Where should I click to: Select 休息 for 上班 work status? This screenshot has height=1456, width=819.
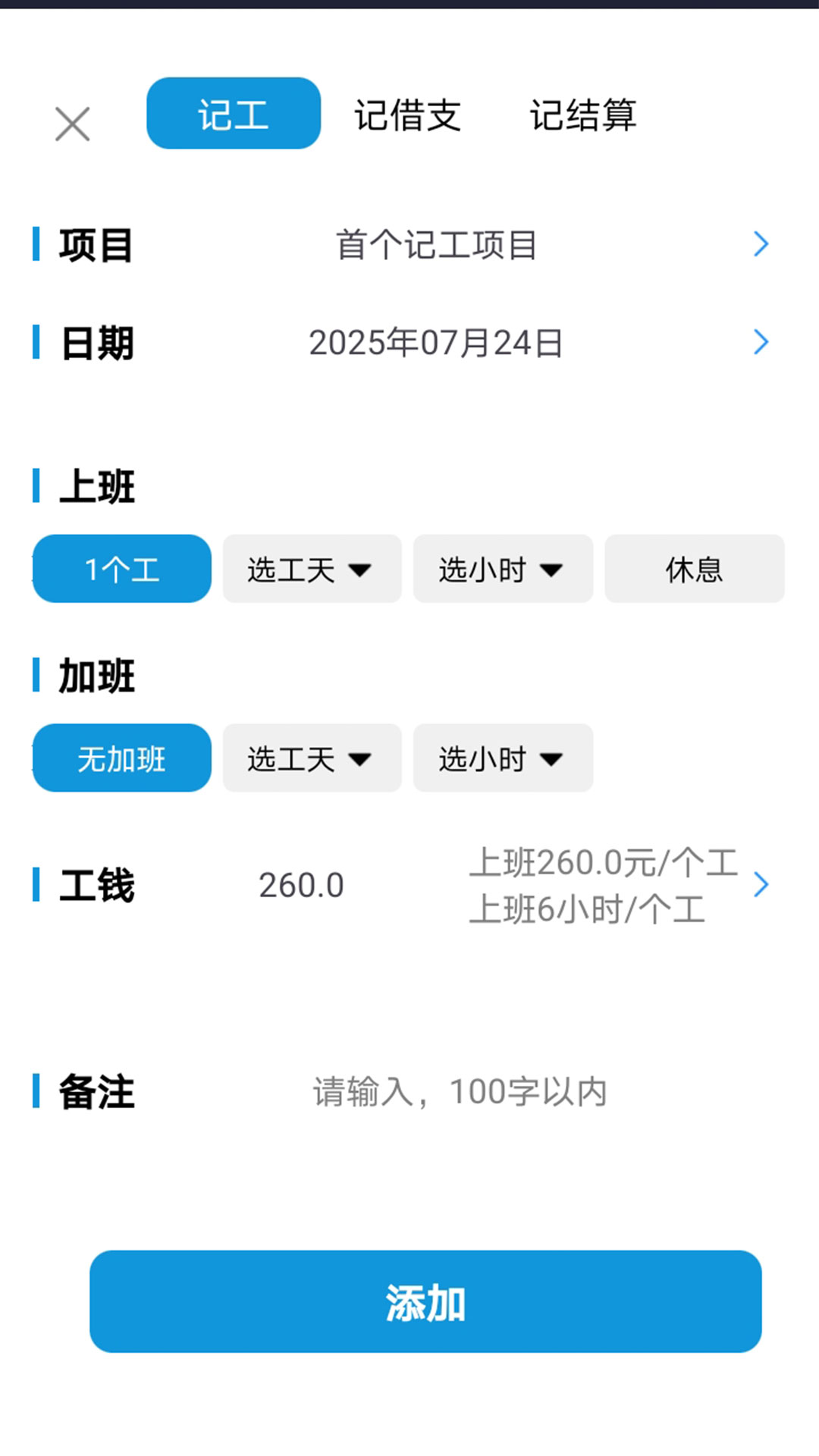pos(694,569)
